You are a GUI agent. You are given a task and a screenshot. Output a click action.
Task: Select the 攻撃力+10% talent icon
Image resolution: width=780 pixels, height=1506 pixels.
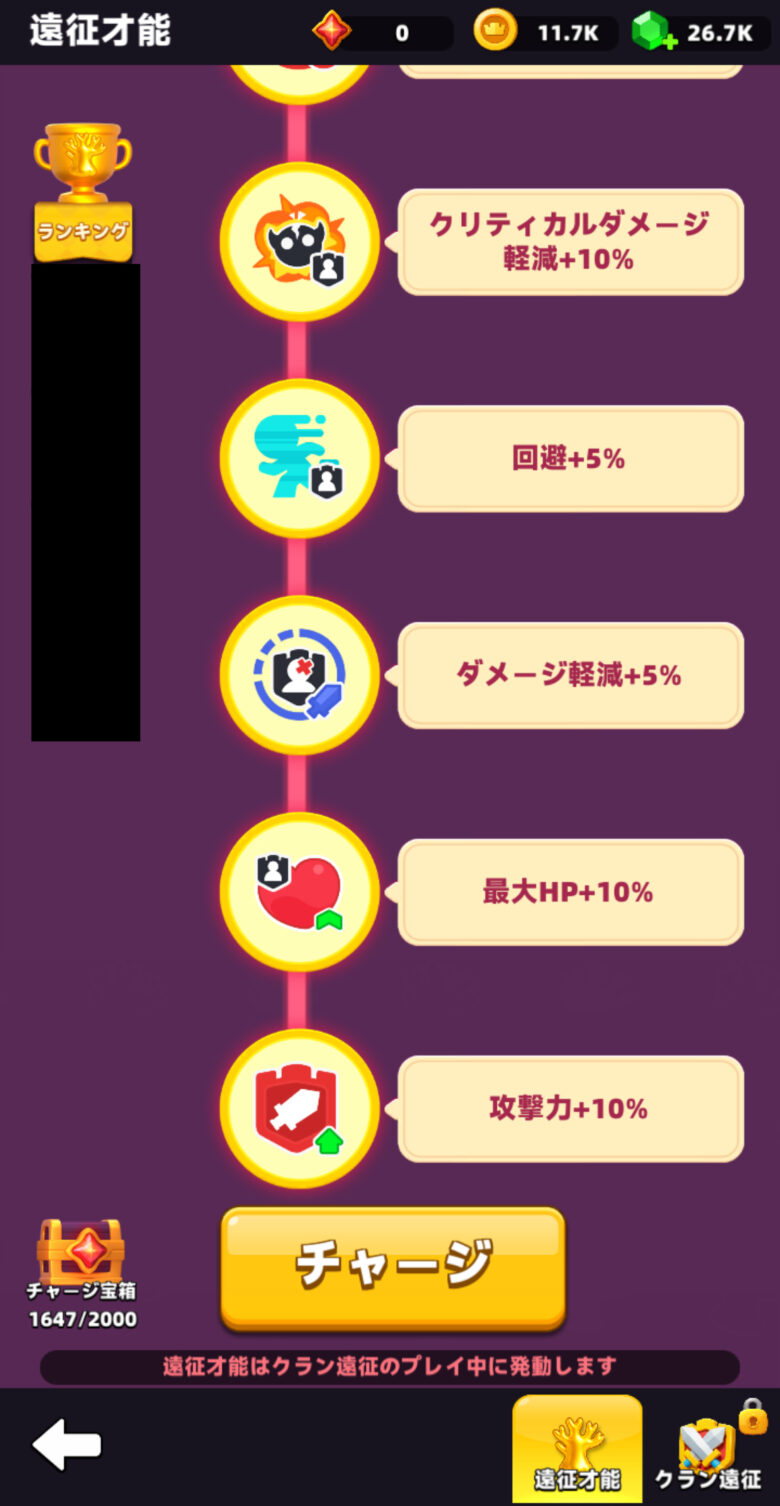coord(299,1108)
